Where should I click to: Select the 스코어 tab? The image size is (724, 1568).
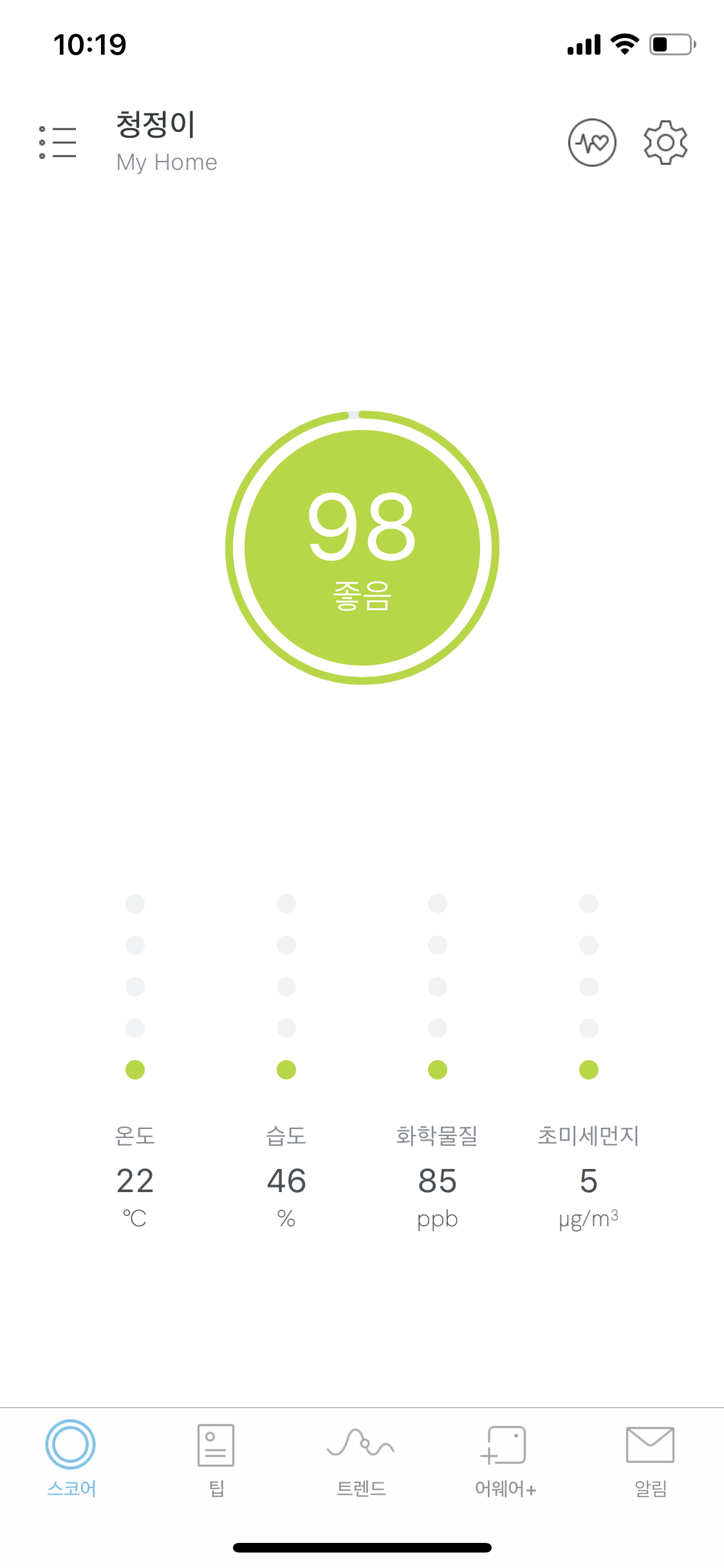(x=71, y=1459)
